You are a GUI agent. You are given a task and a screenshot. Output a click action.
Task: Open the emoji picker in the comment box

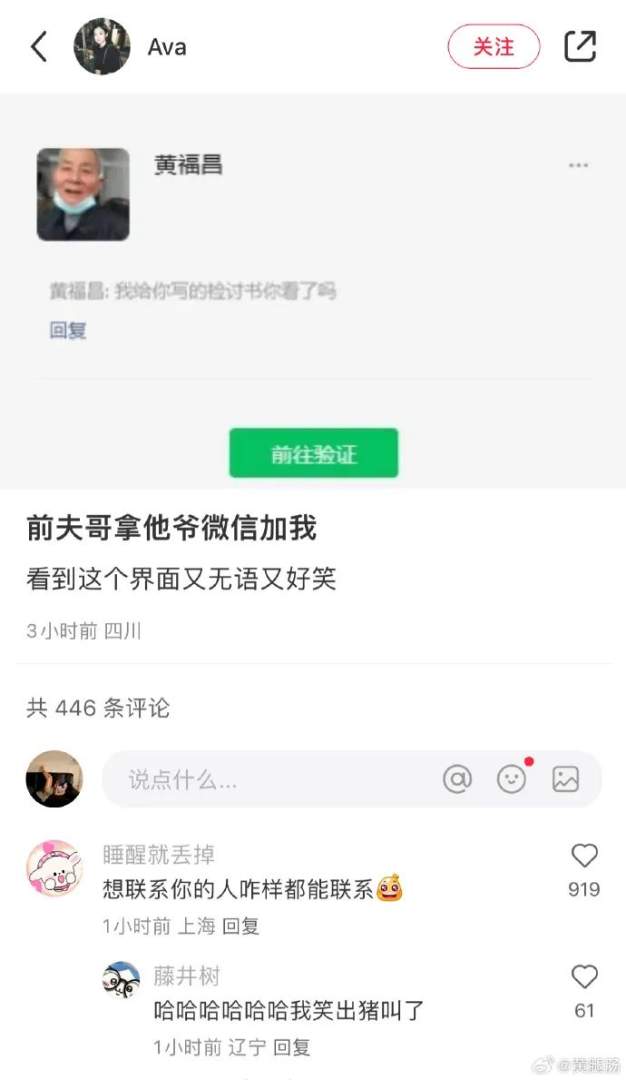(x=512, y=779)
